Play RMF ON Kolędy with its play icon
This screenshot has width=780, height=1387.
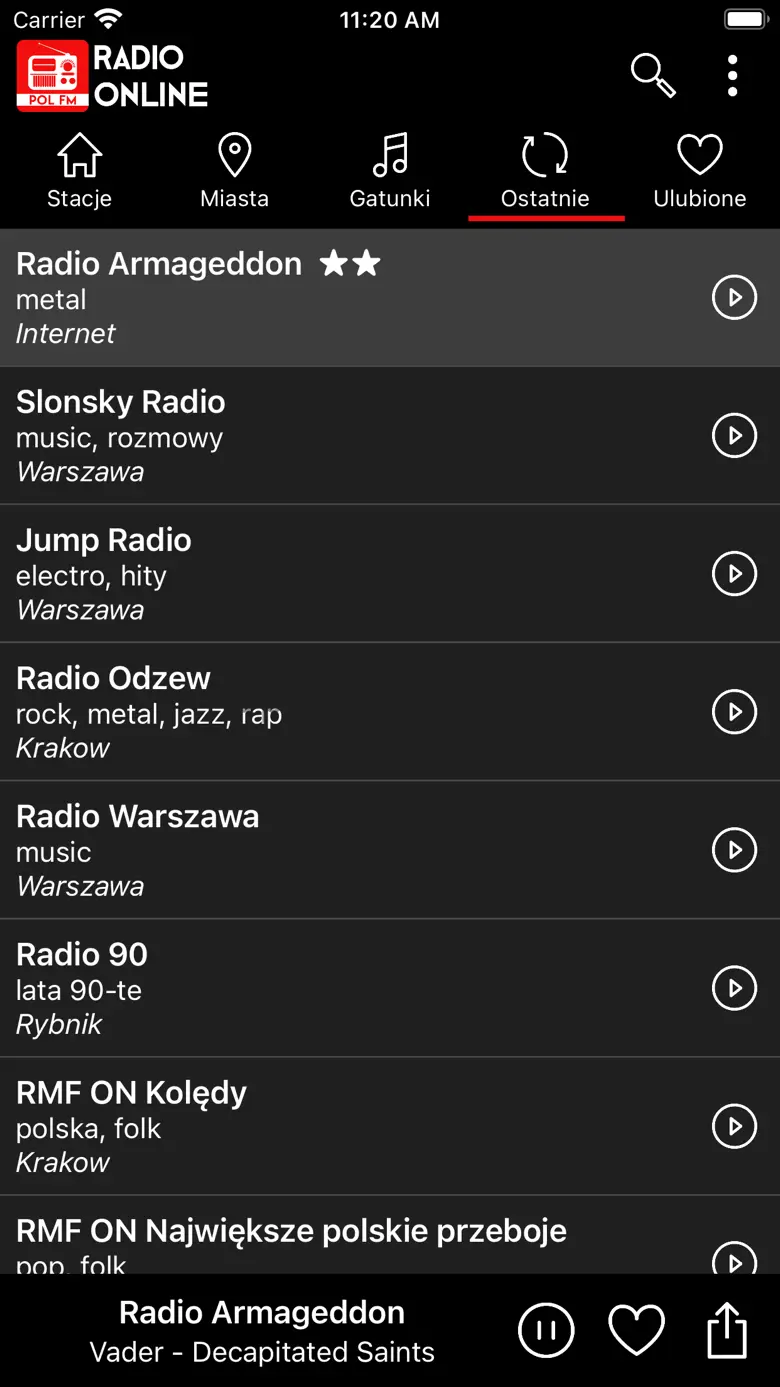pyautogui.click(x=734, y=1126)
